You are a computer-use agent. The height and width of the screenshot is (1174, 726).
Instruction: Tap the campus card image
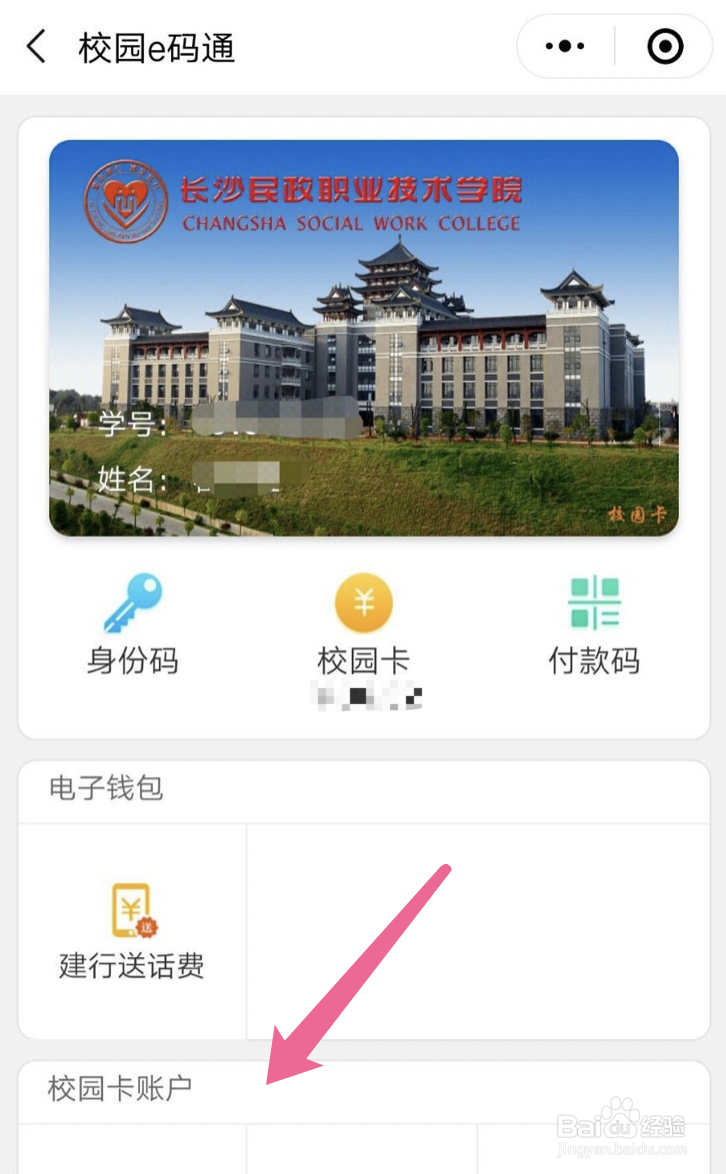[x=364, y=338]
